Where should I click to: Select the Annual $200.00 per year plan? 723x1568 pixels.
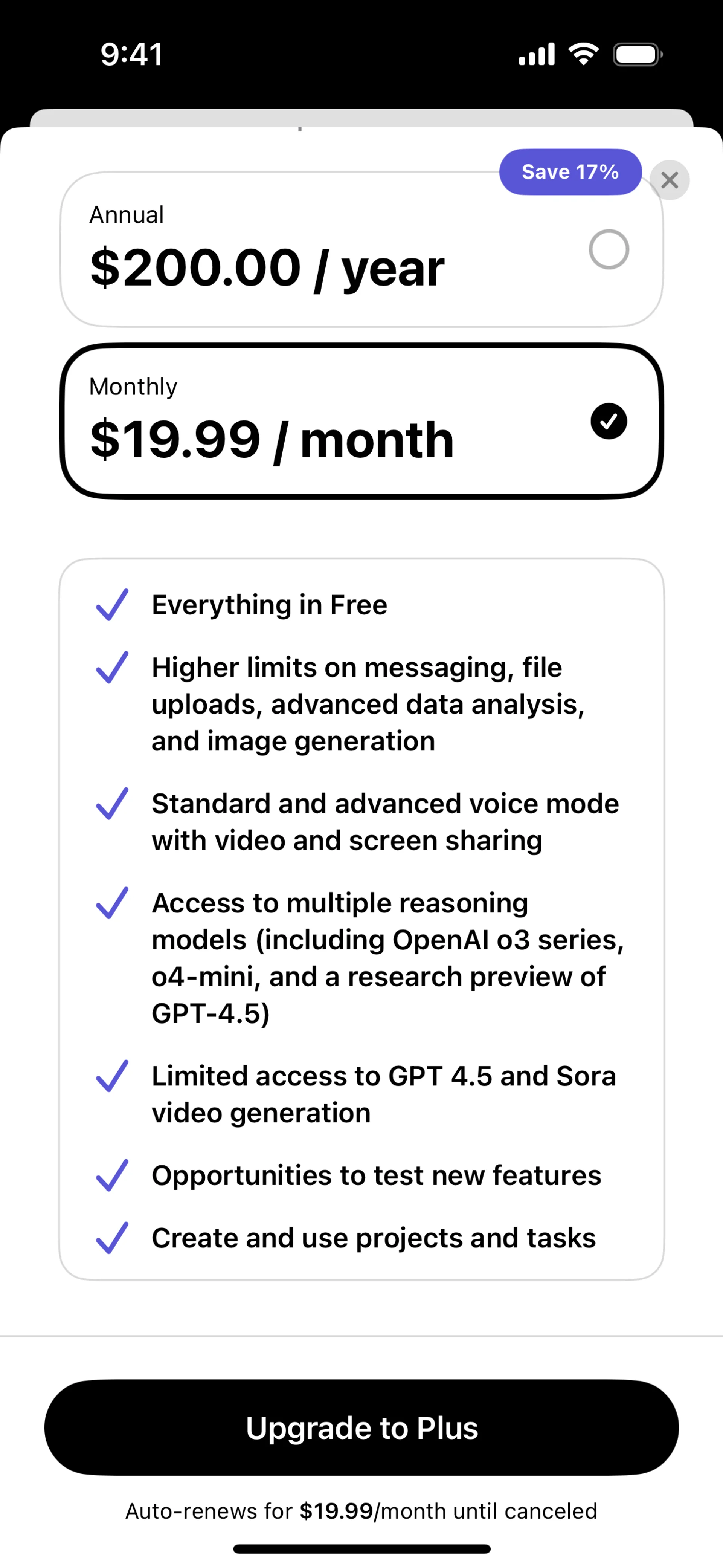pos(361,249)
